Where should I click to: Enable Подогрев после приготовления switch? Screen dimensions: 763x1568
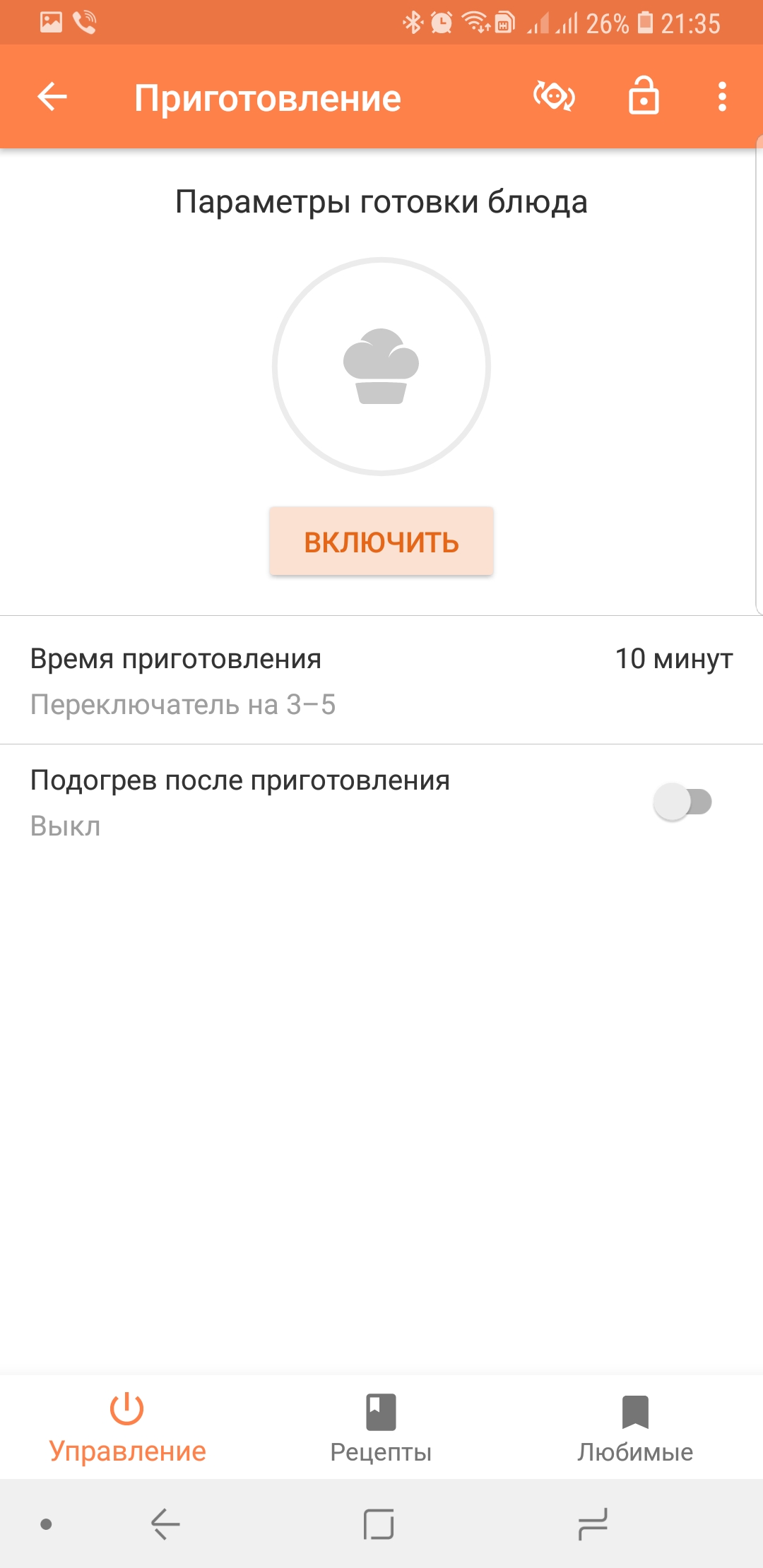pos(682,802)
